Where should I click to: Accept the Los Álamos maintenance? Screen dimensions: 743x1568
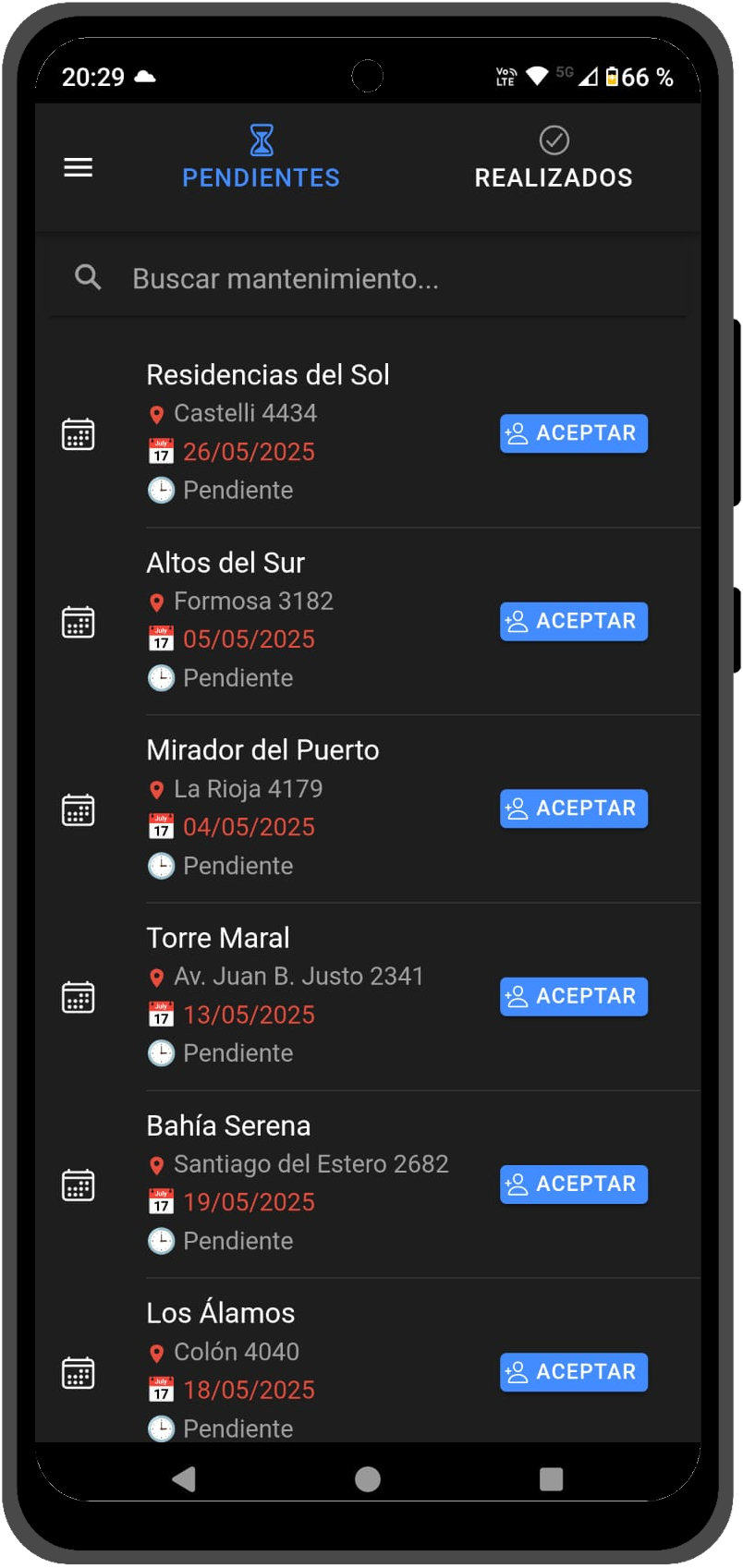coord(573,1371)
